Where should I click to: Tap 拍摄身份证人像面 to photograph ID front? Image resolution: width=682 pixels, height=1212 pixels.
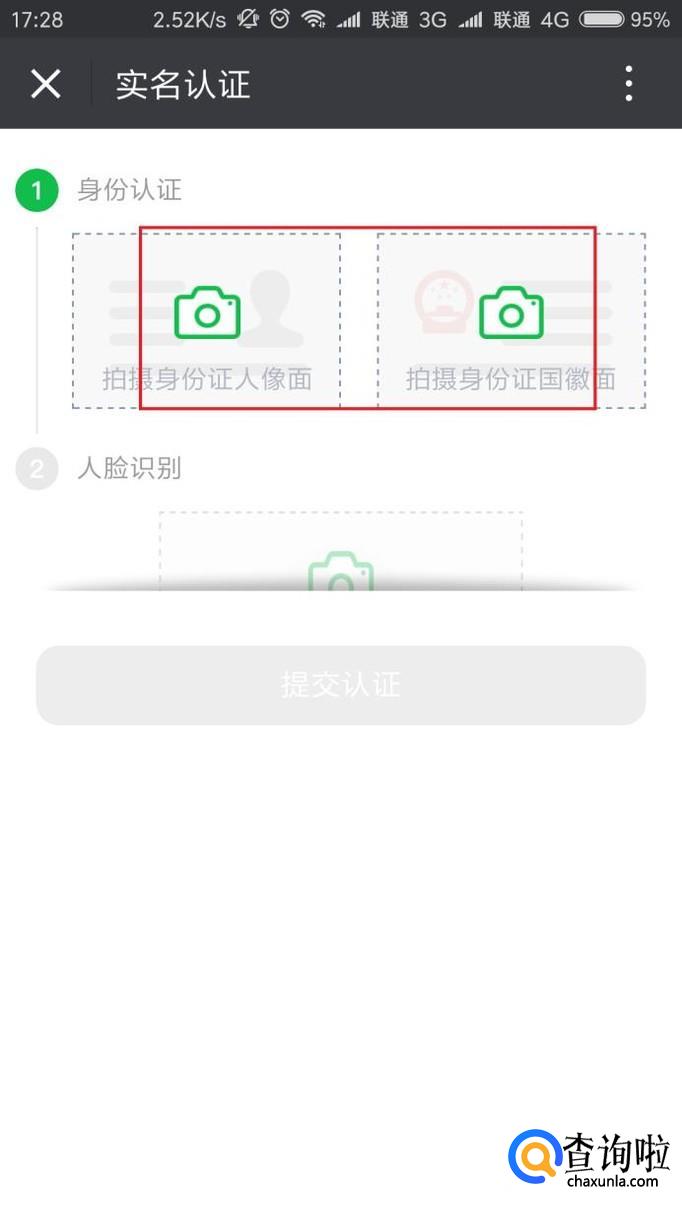pyautogui.click(x=207, y=321)
